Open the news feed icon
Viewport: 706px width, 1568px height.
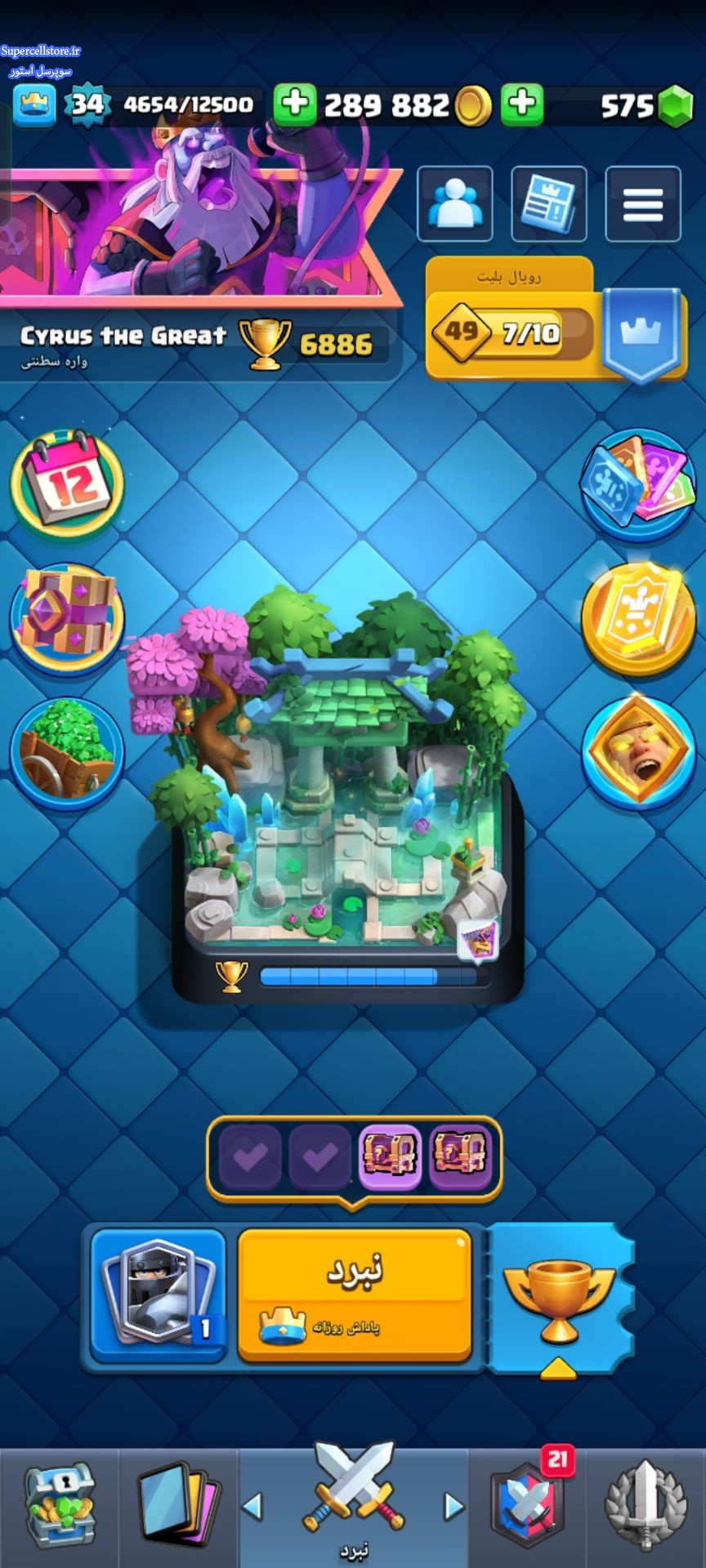tap(549, 204)
